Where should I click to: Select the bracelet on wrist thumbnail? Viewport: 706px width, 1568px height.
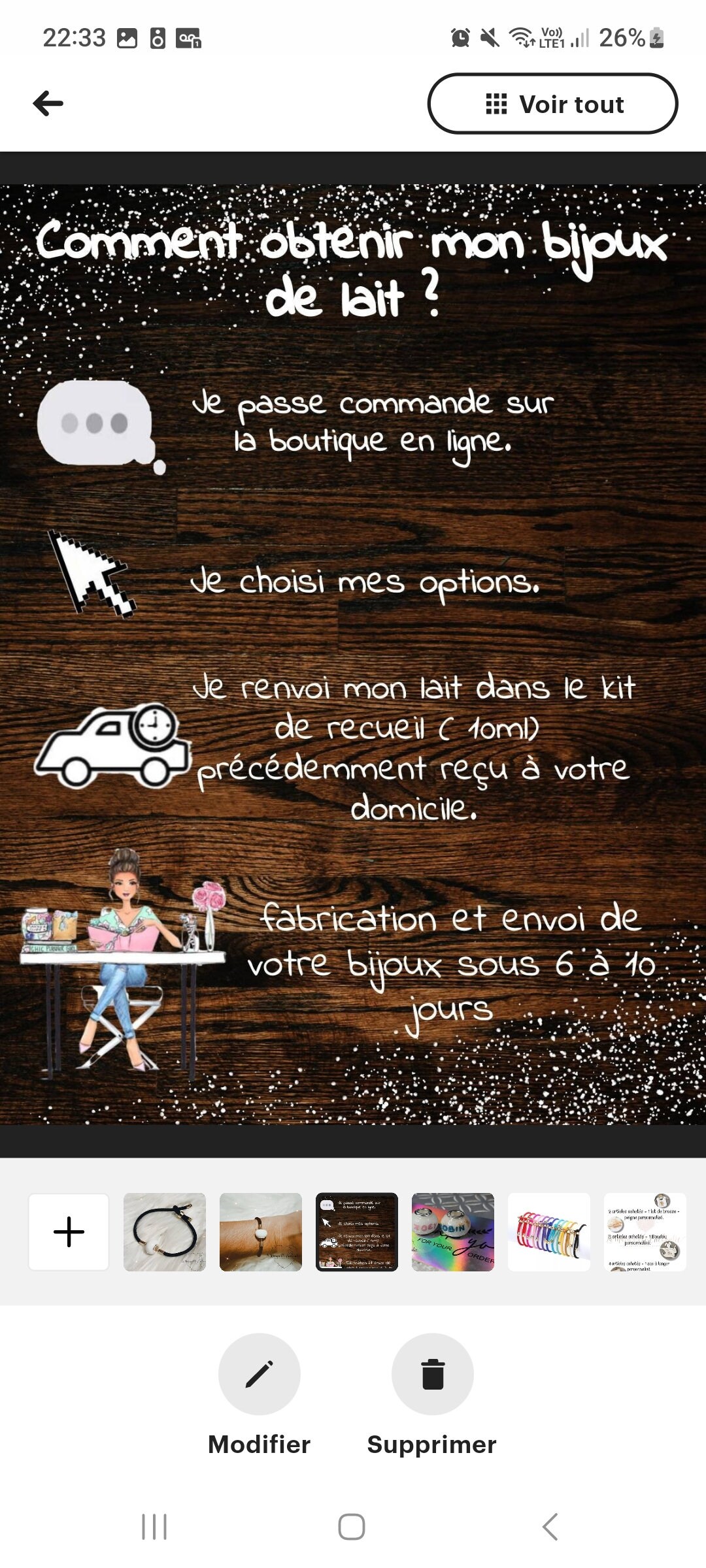[261, 1232]
